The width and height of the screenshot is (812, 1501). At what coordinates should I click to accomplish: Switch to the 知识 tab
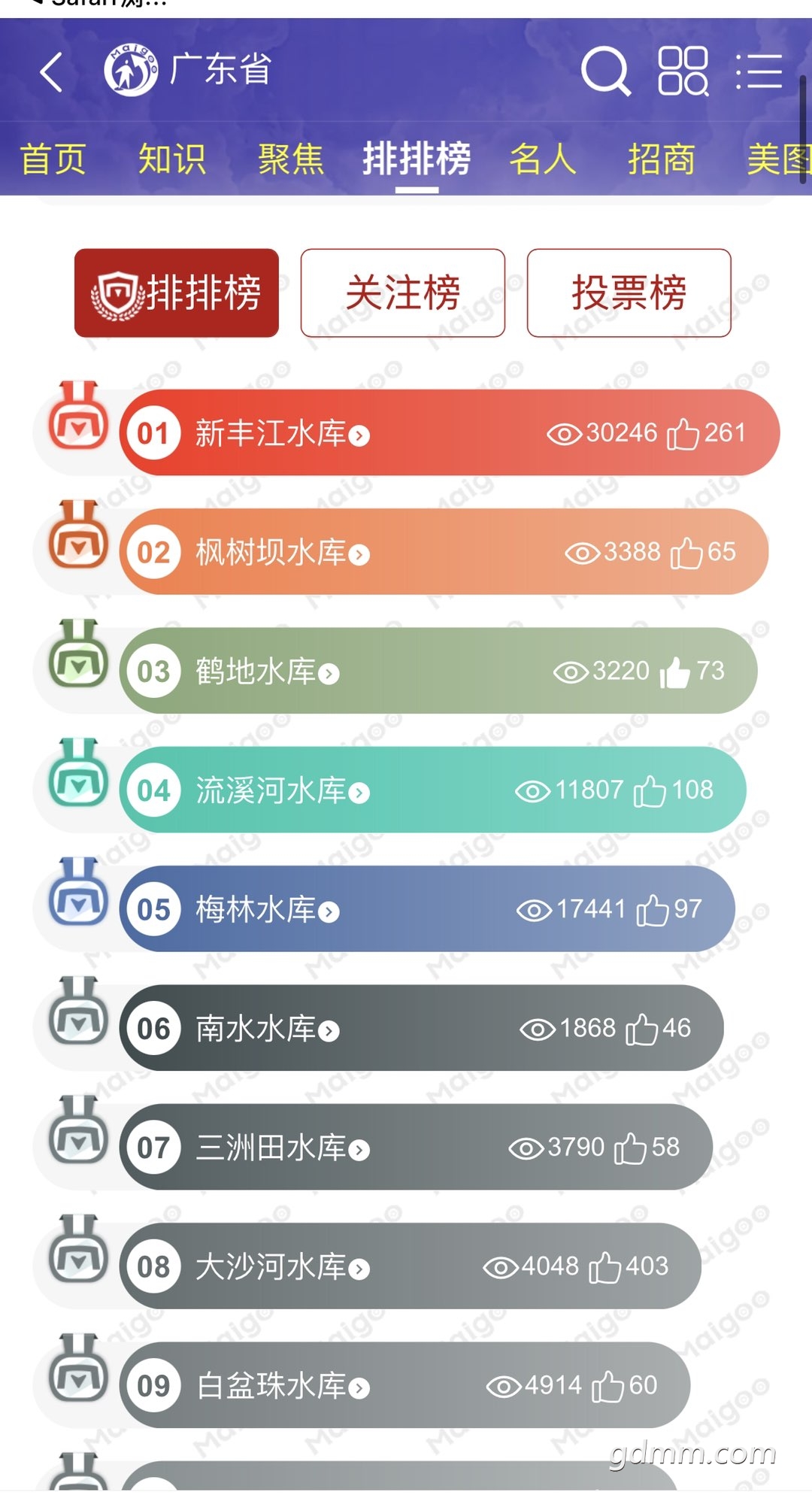(x=172, y=159)
